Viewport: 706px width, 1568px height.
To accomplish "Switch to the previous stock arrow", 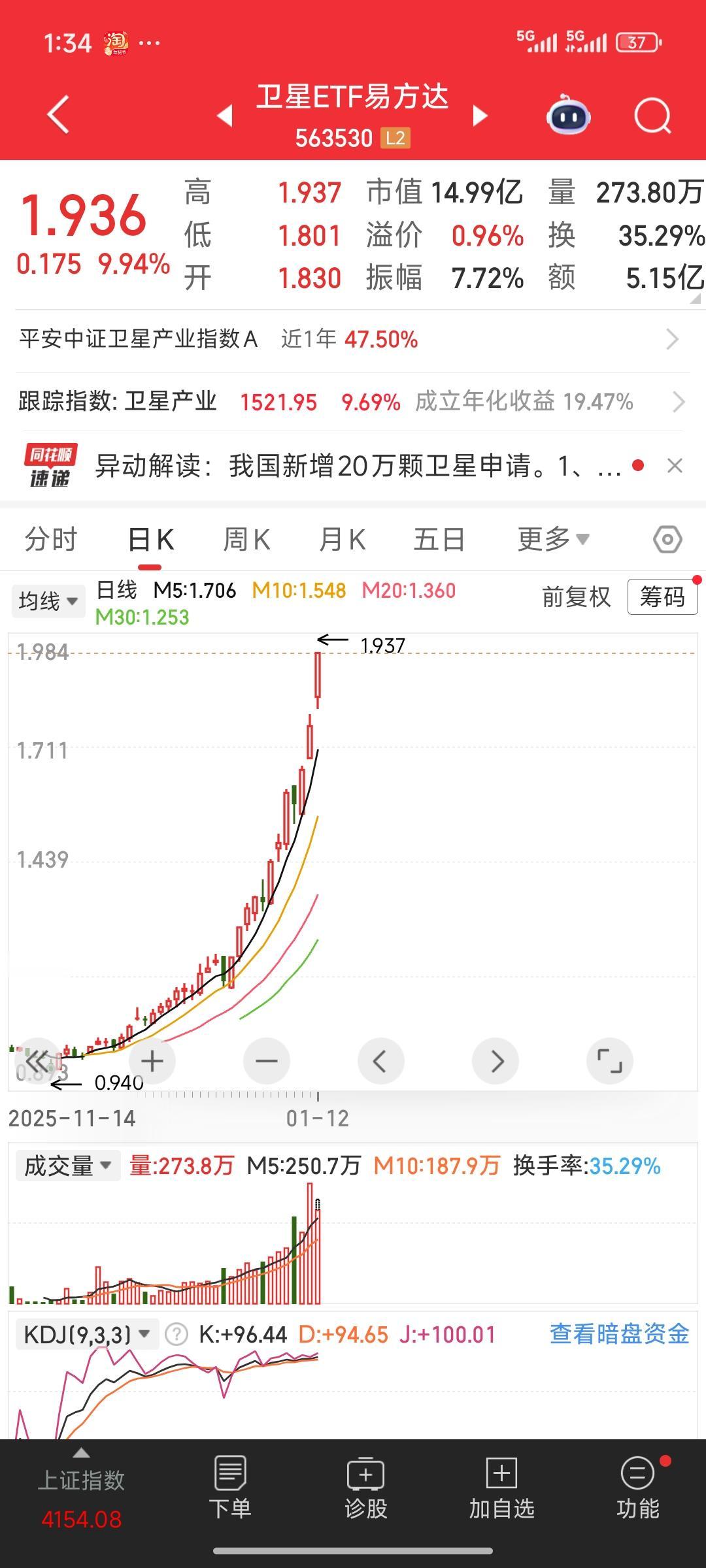I will pyautogui.click(x=225, y=116).
